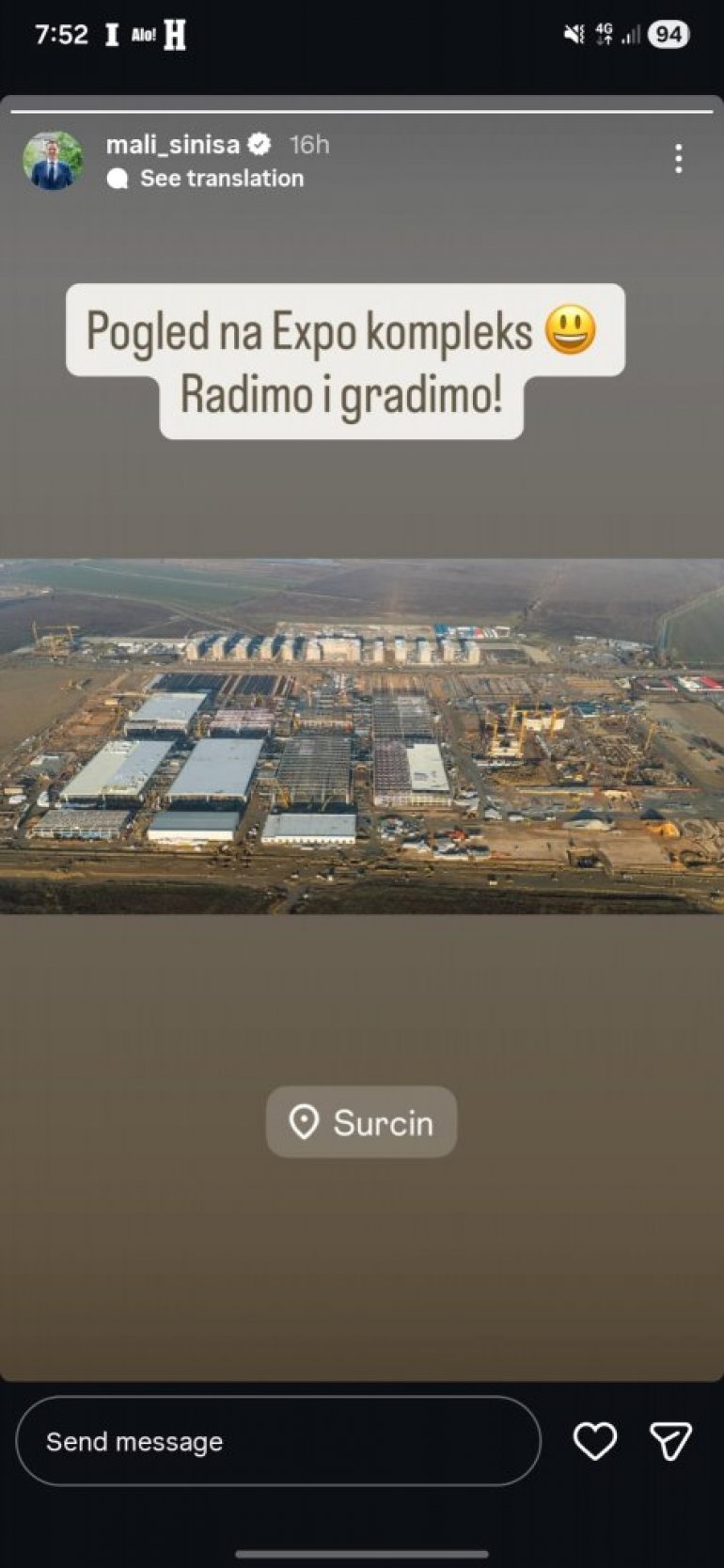The height and width of the screenshot is (1568, 724).
Task: Open mali_sinisa profile picture
Action: click(x=53, y=161)
